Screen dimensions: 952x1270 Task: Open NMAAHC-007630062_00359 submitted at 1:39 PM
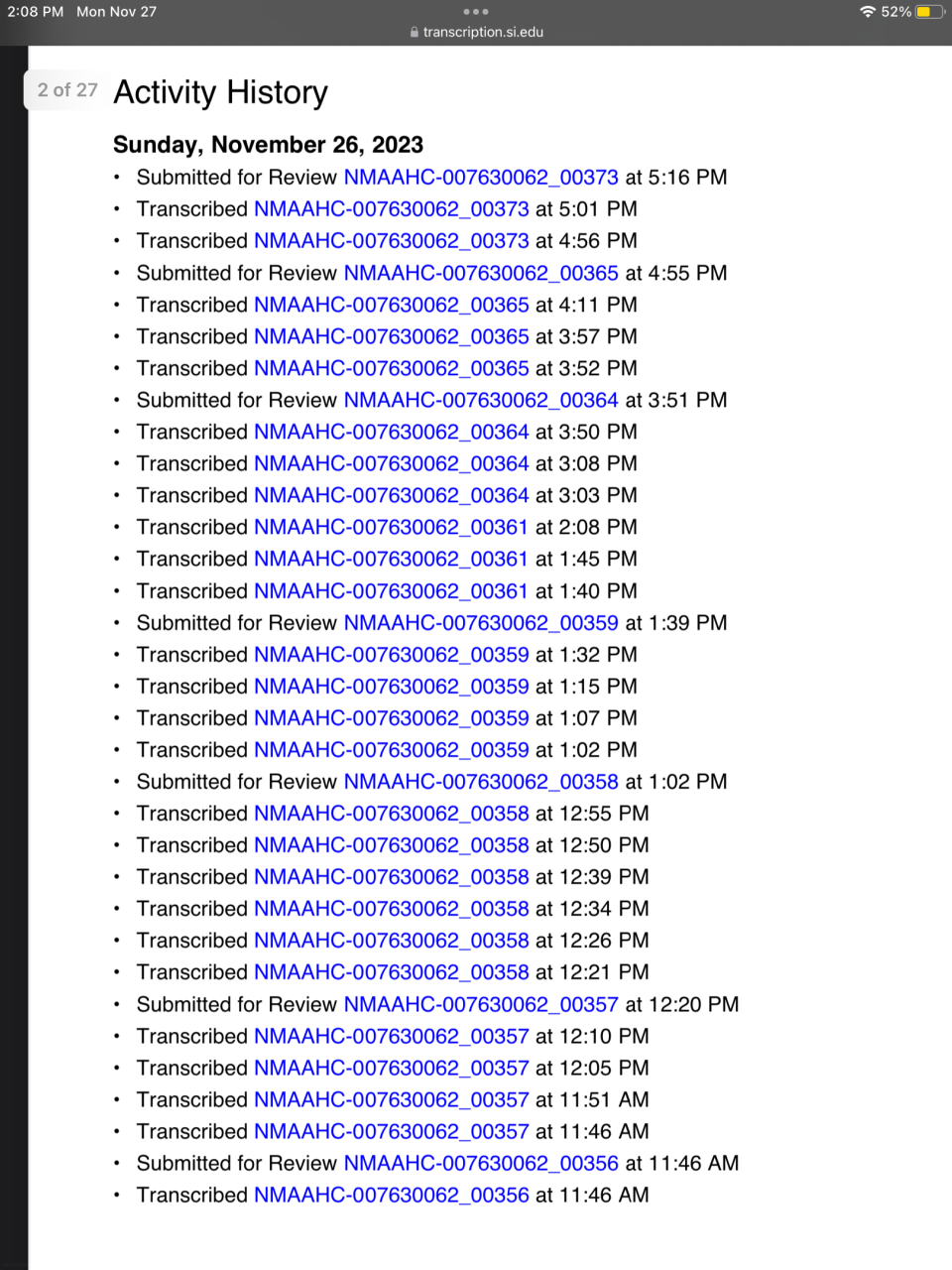click(481, 623)
